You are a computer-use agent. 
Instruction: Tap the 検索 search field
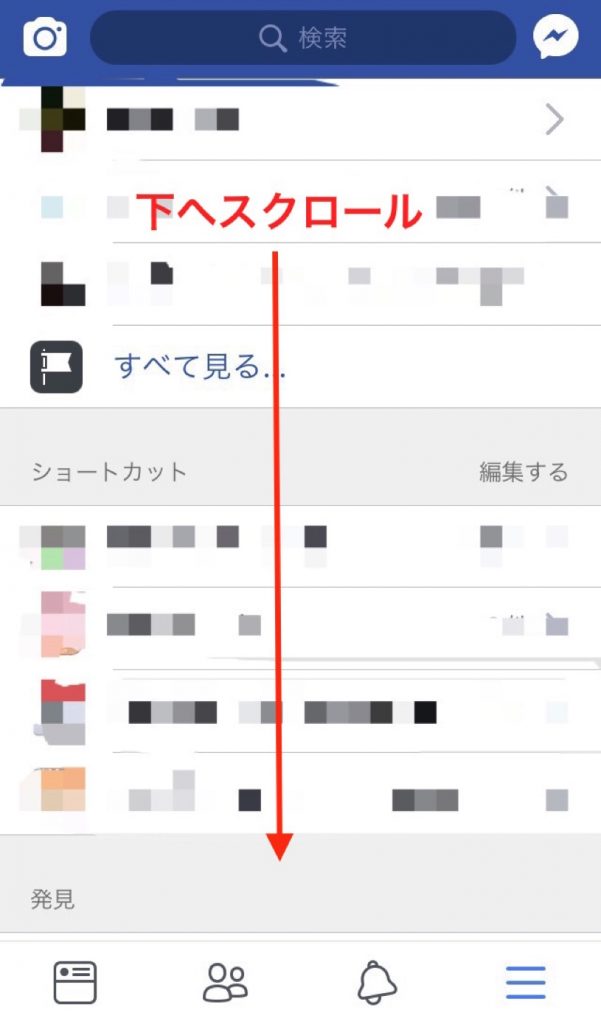point(303,38)
